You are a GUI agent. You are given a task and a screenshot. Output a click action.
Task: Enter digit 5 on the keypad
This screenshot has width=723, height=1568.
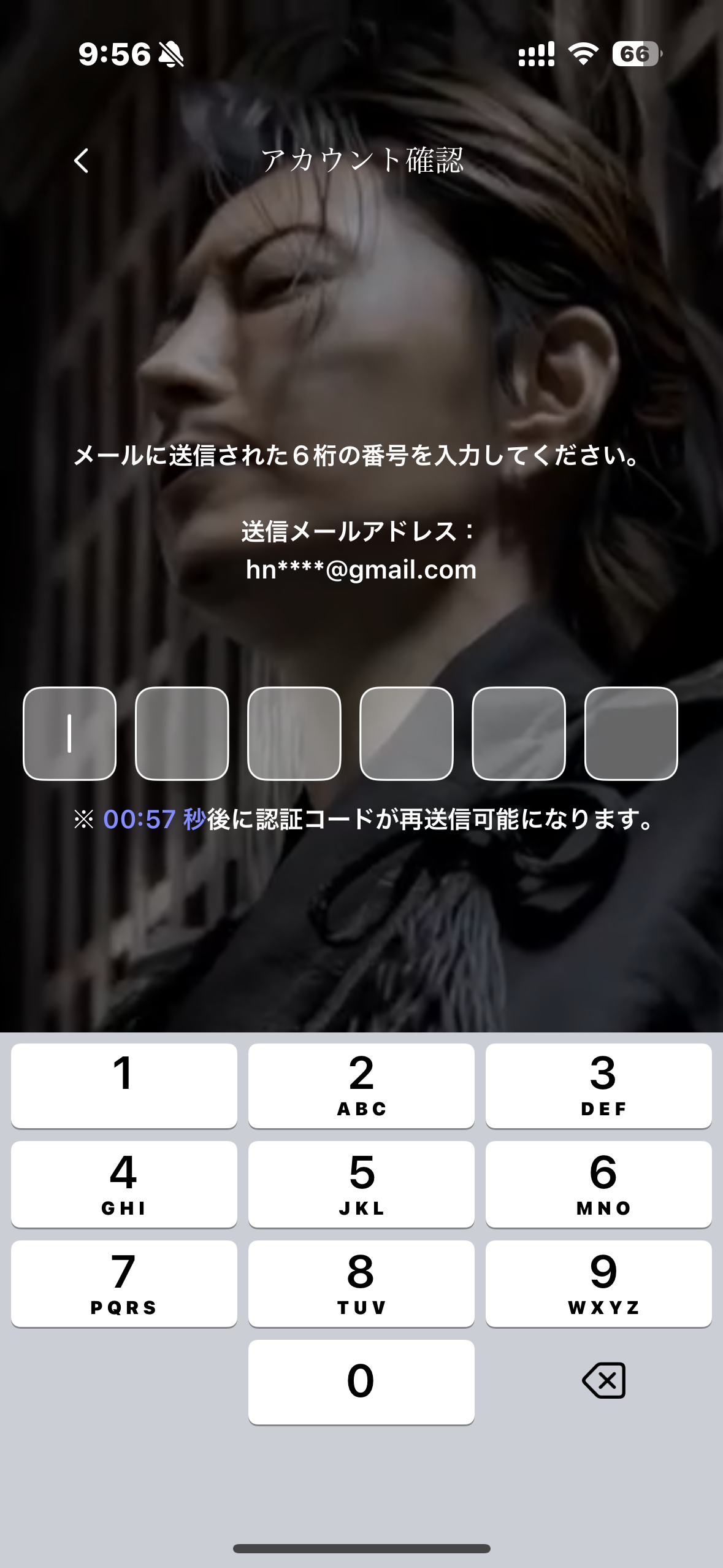pos(361,1184)
